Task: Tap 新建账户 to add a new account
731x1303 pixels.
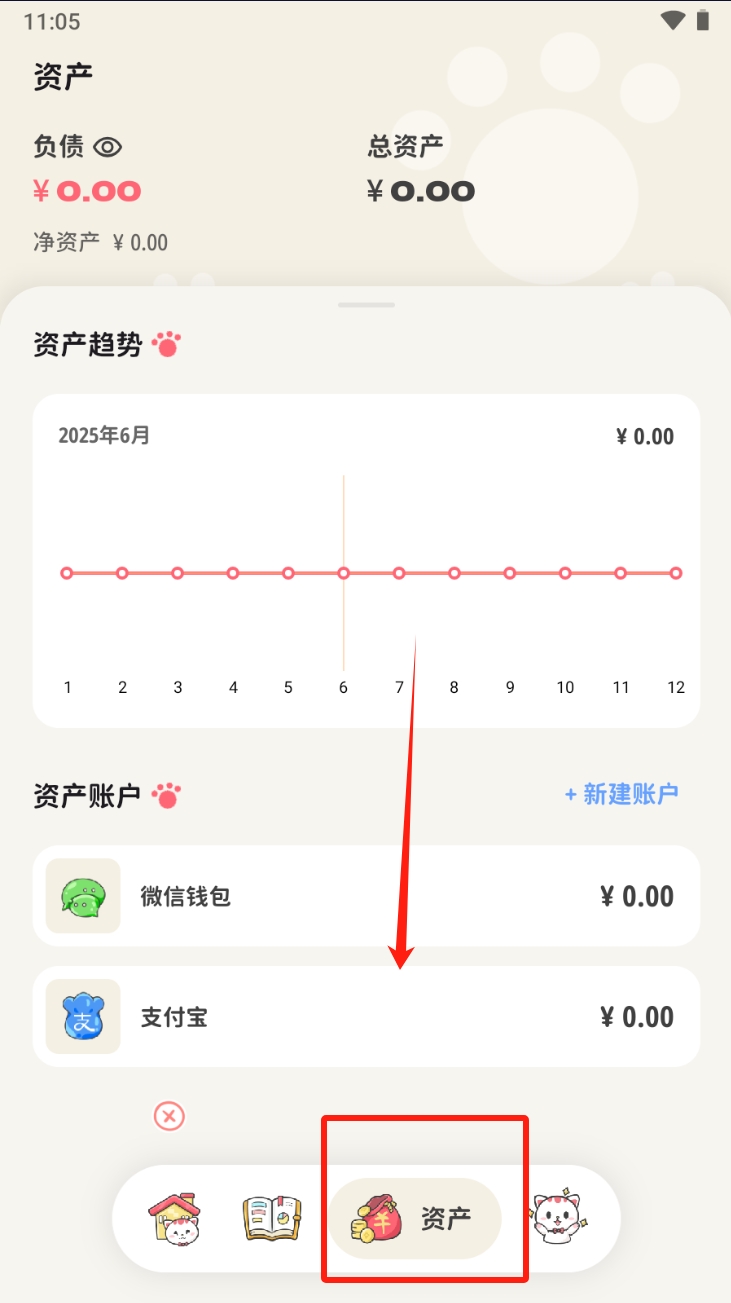Action: coord(621,794)
